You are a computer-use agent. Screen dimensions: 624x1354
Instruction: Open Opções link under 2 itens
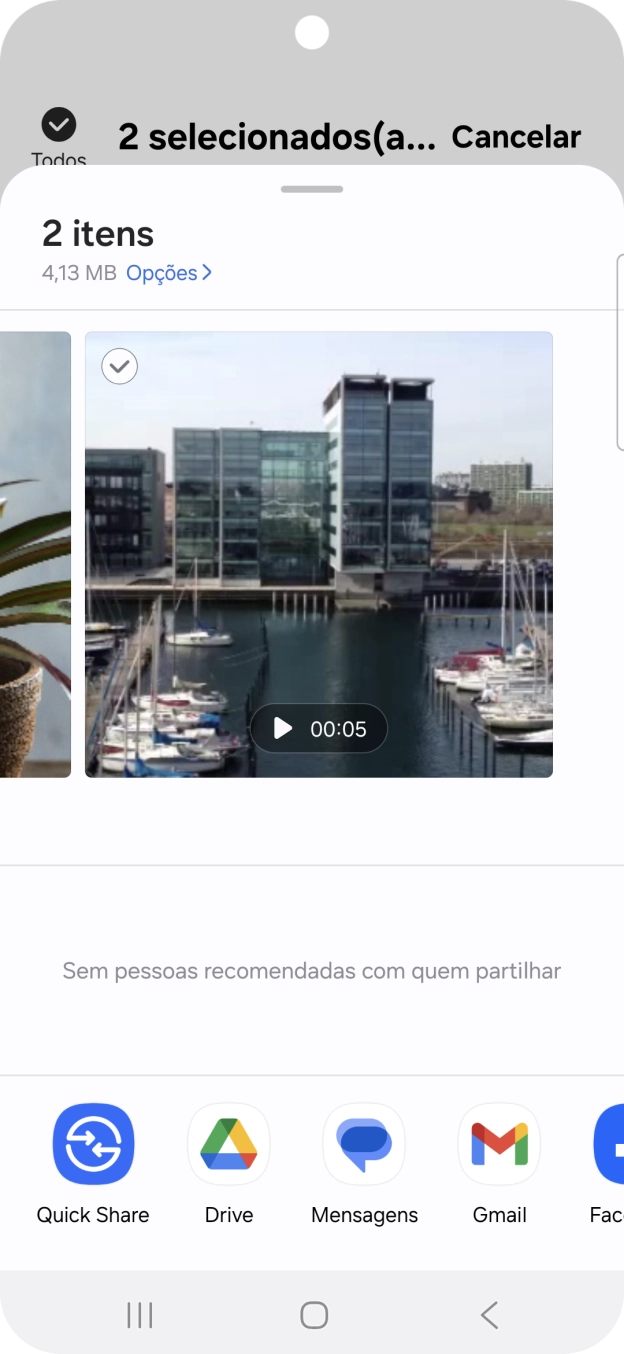(x=169, y=273)
